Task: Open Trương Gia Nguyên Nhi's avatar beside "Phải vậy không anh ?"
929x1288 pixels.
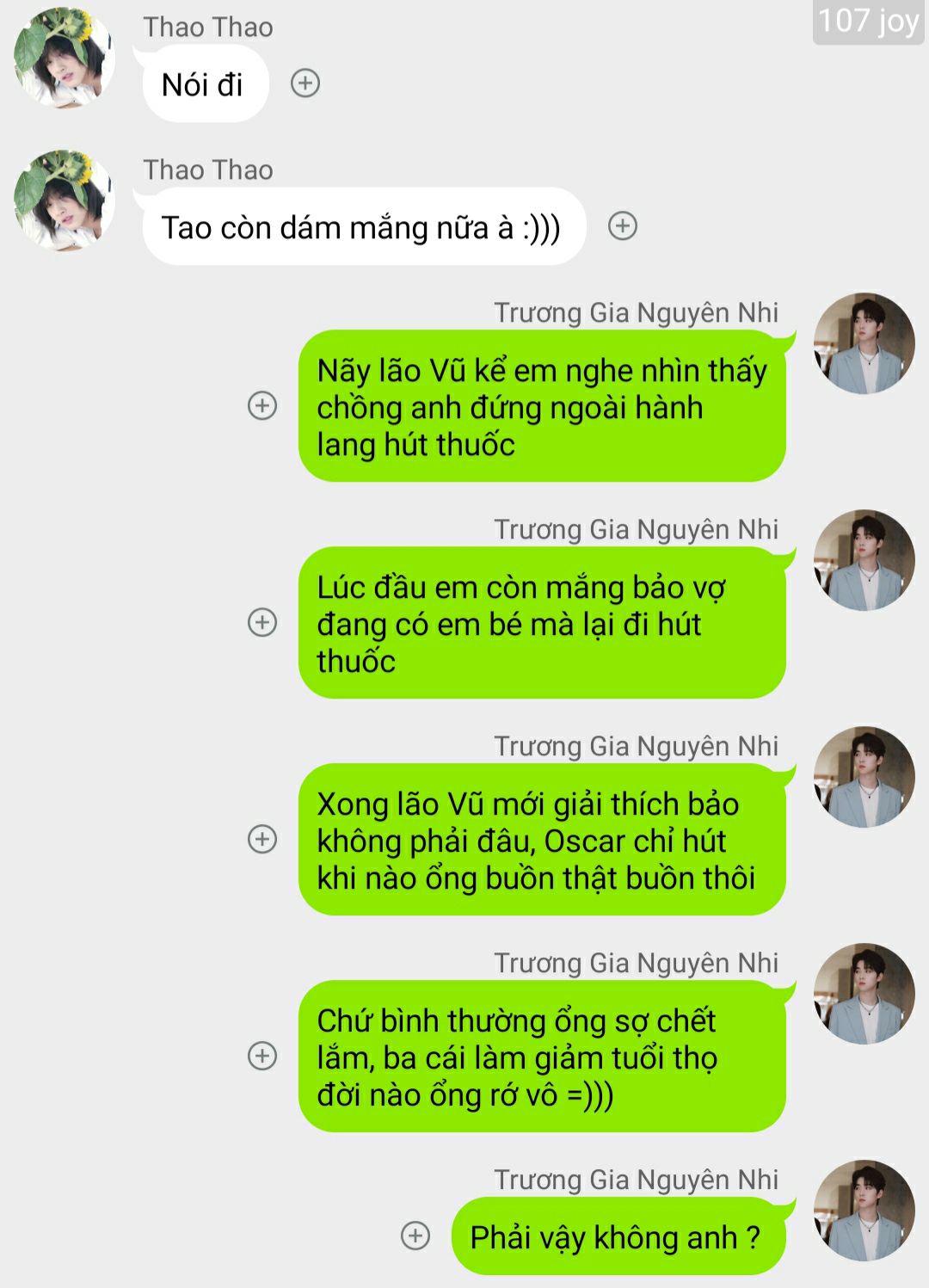Action: pos(864,1210)
